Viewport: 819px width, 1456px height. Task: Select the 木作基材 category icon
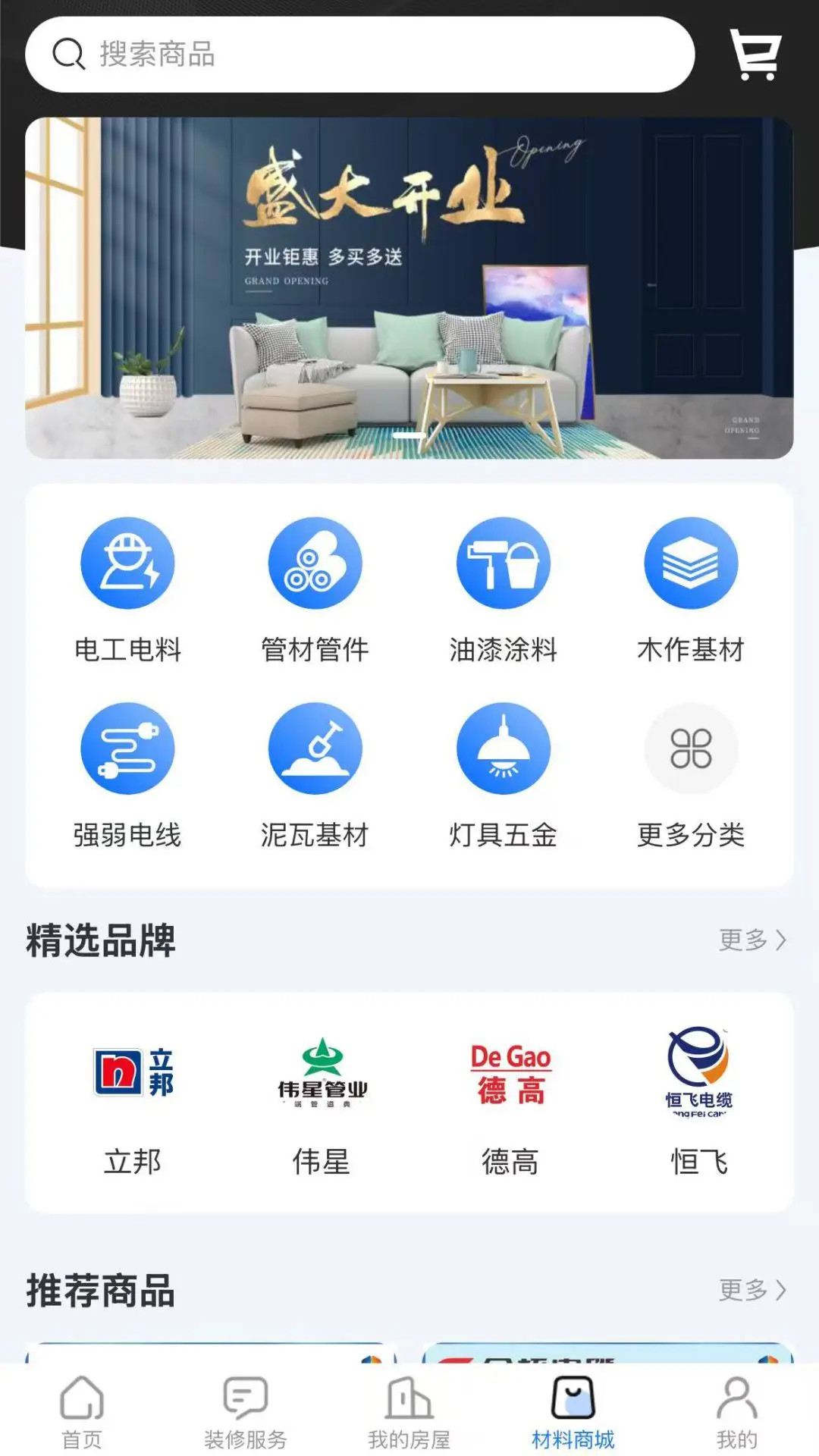pos(689,564)
